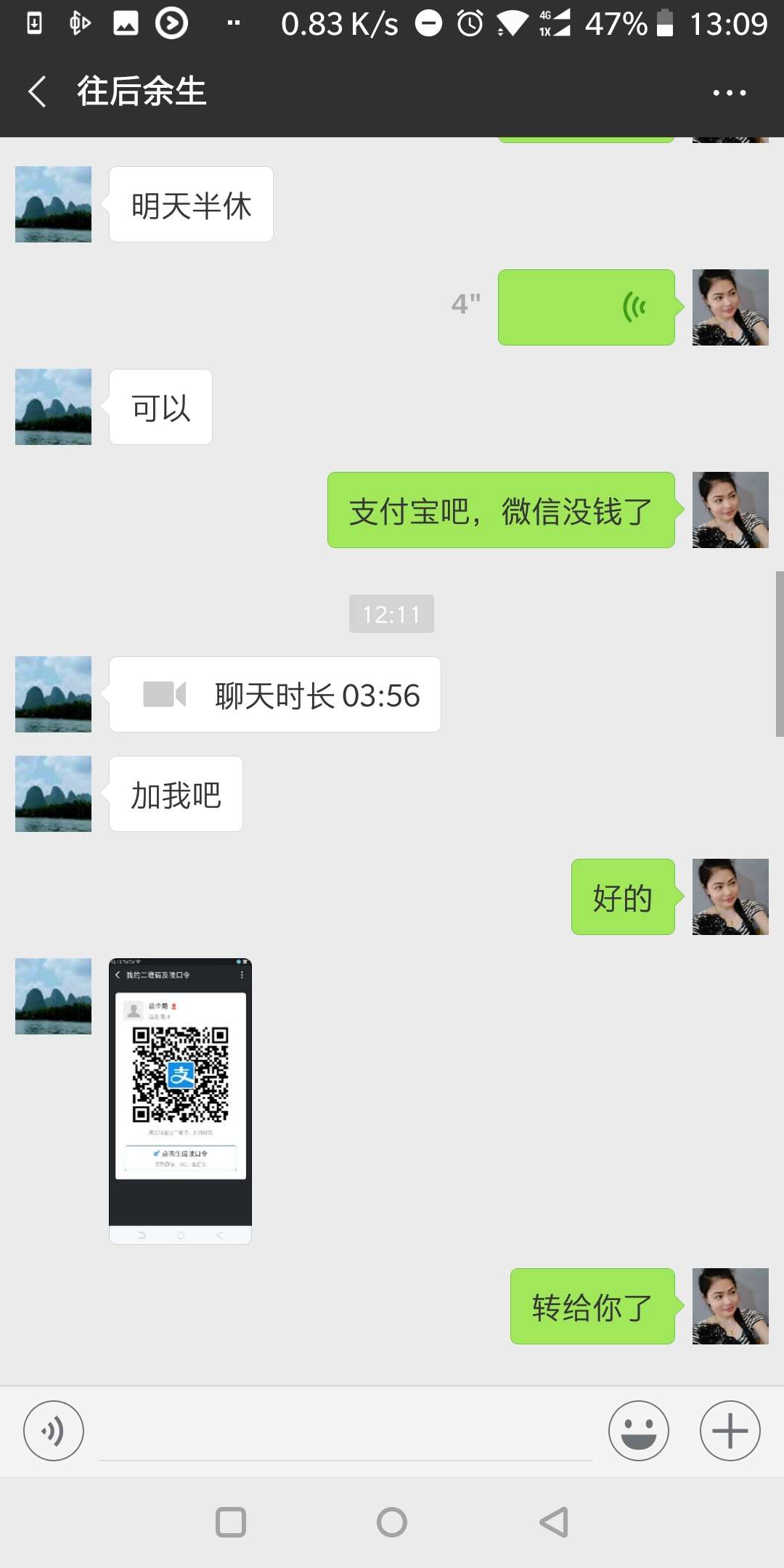Open the emoji panel
This screenshot has height=1568, width=784.
pos(638,1431)
